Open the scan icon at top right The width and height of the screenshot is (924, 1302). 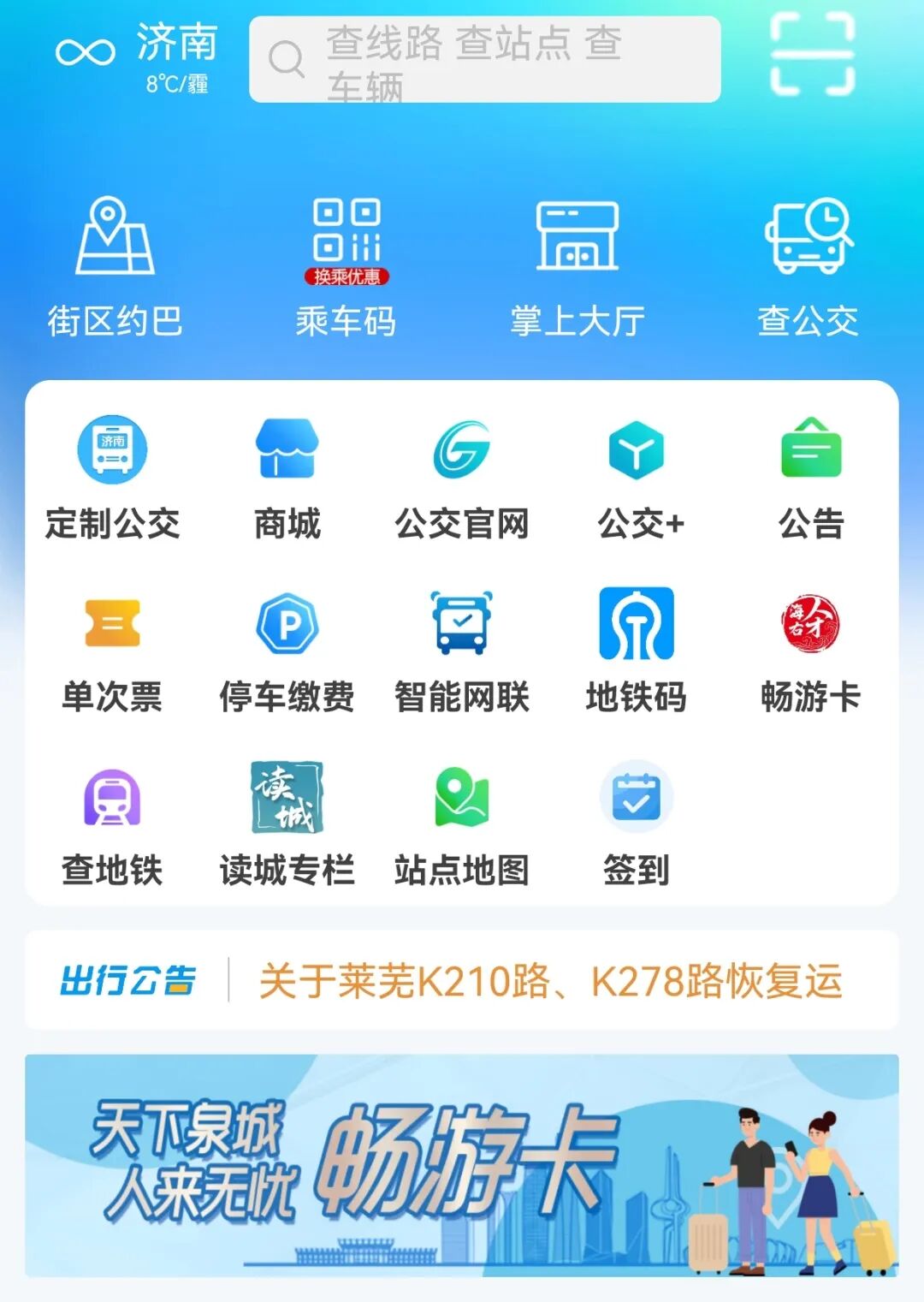[x=812, y=54]
